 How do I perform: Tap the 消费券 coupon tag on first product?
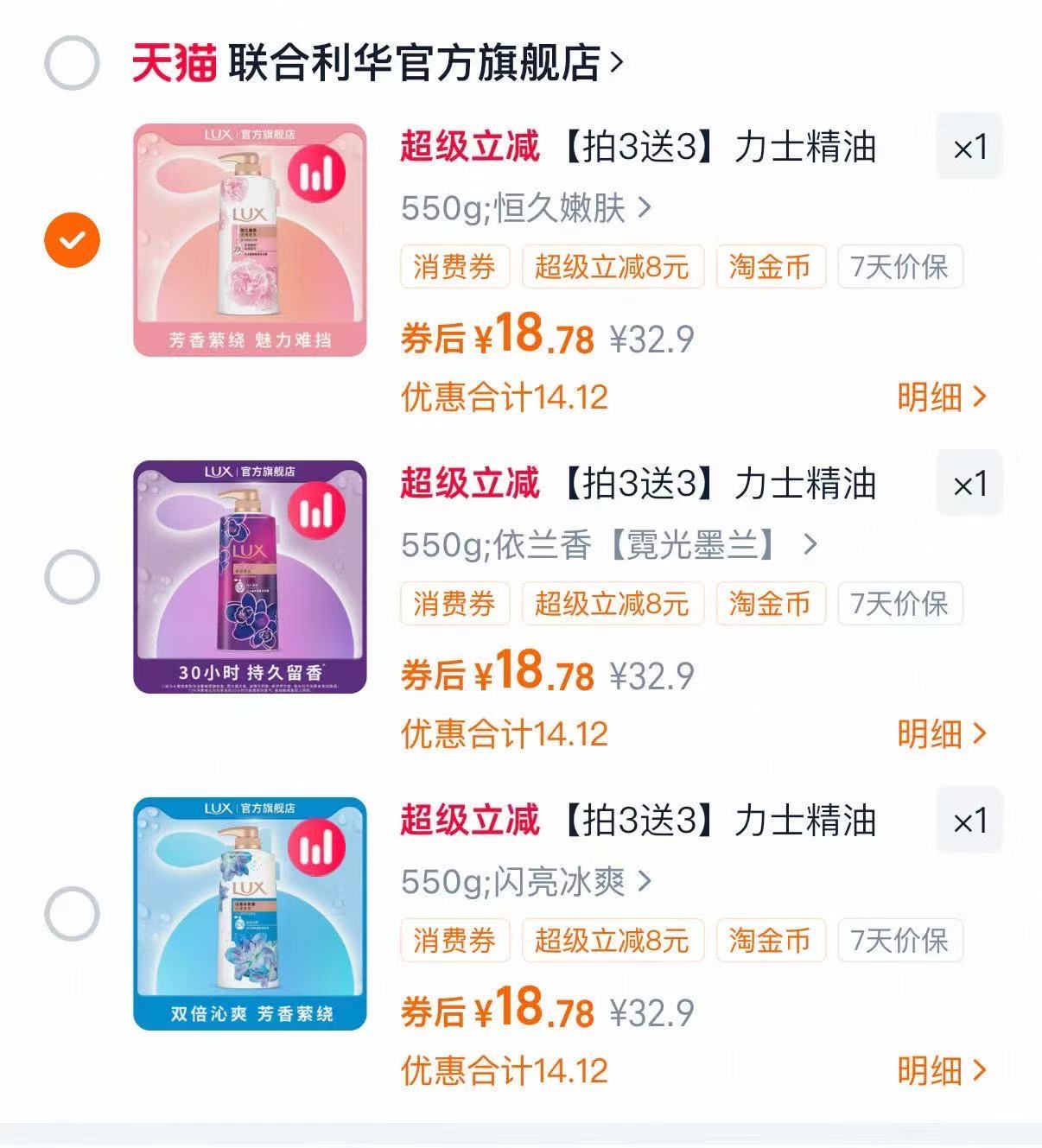click(x=454, y=269)
